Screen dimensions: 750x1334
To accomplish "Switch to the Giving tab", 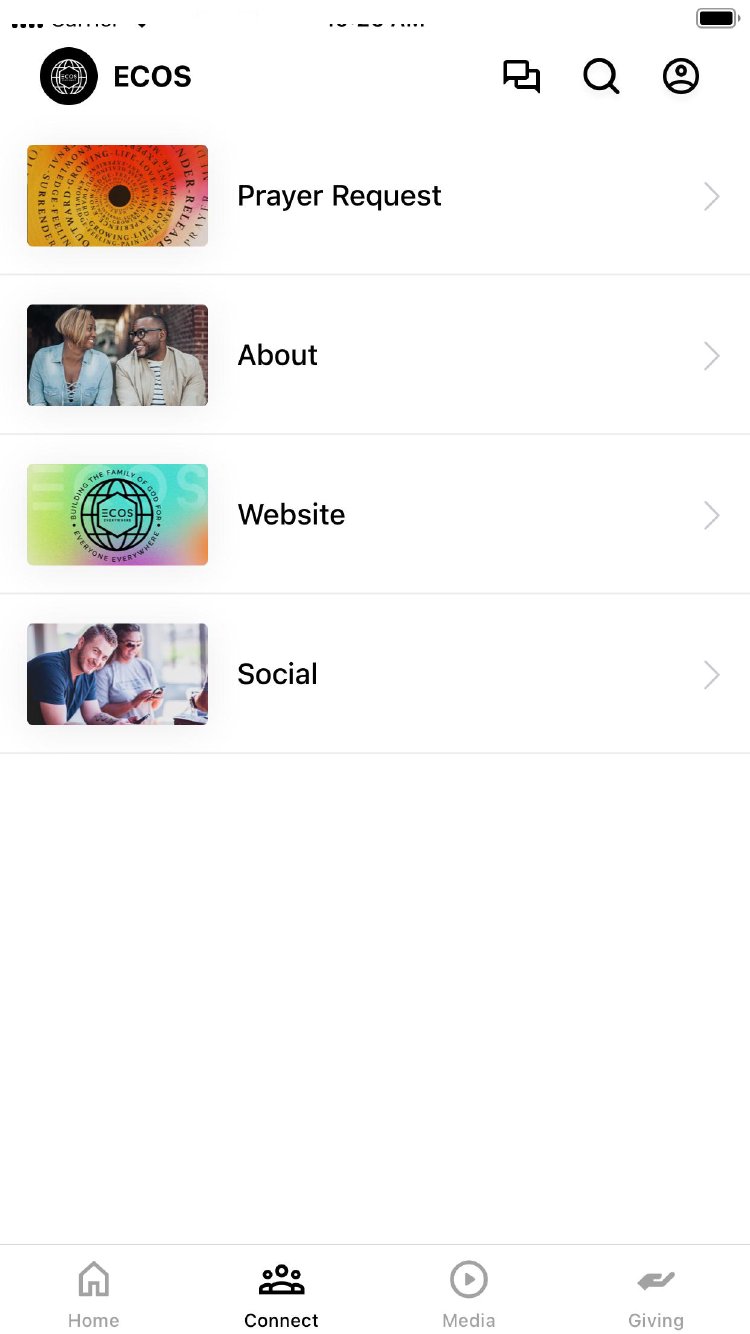I will [656, 1294].
